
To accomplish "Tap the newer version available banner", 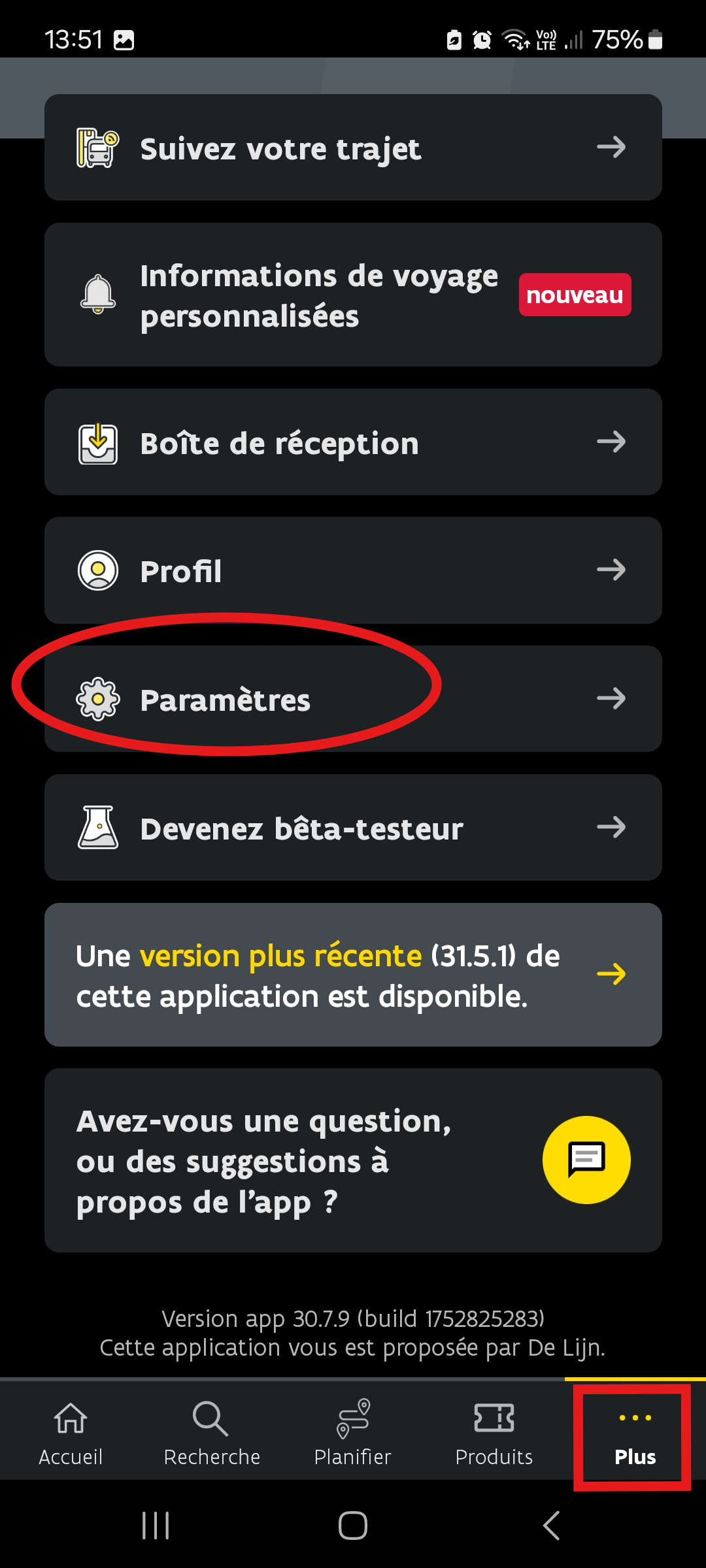I will pos(353,975).
